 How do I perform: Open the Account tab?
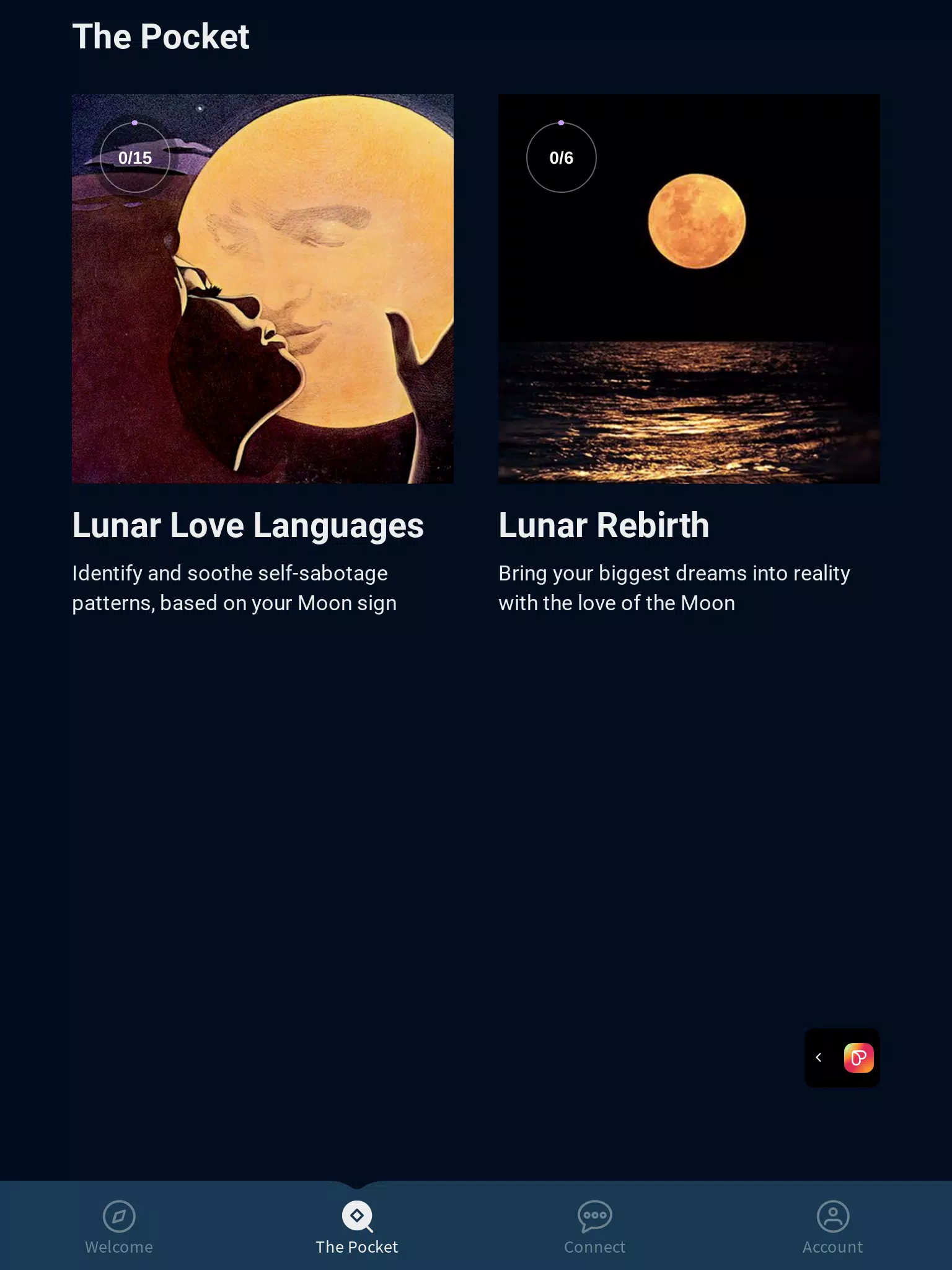(x=832, y=1227)
